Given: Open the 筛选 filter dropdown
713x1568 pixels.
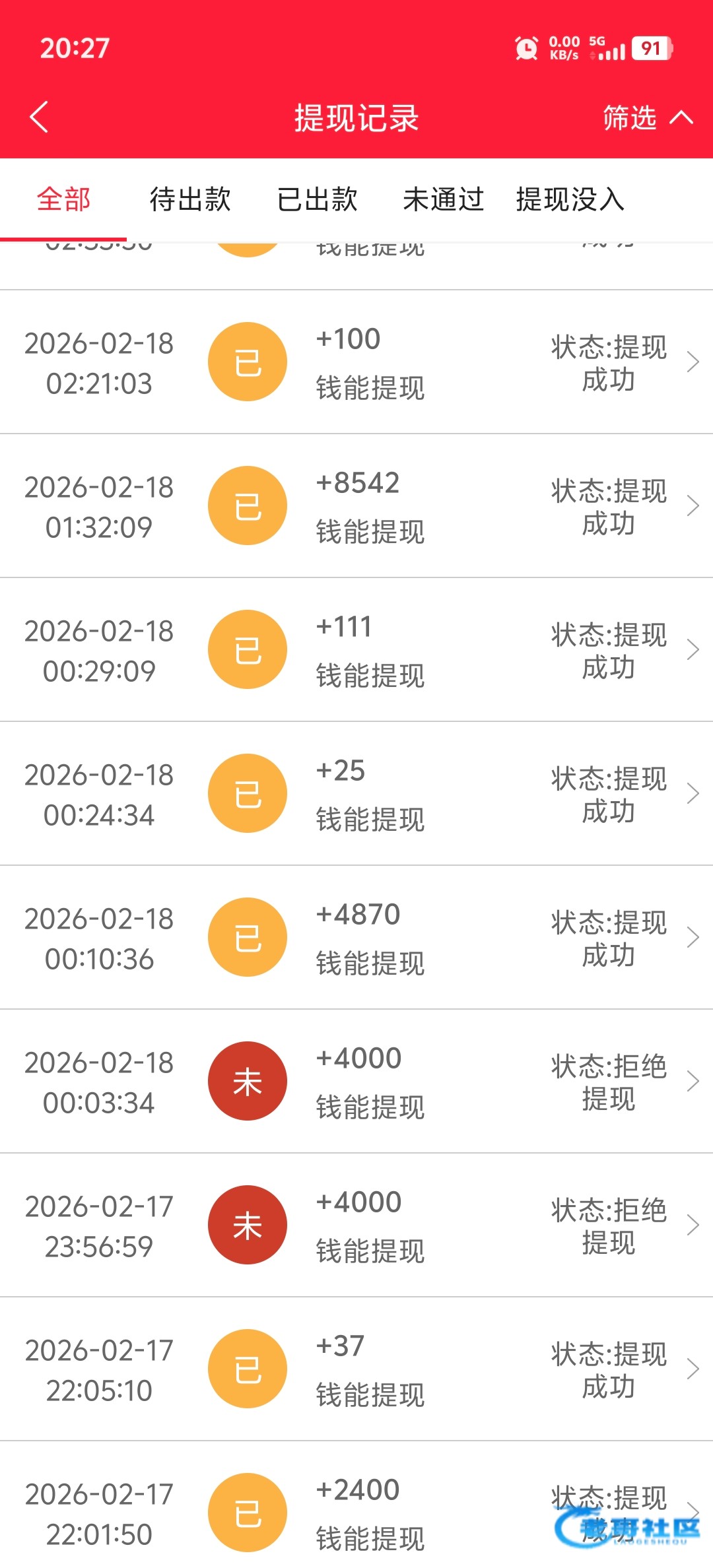Looking at the screenshot, I should click(x=646, y=118).
